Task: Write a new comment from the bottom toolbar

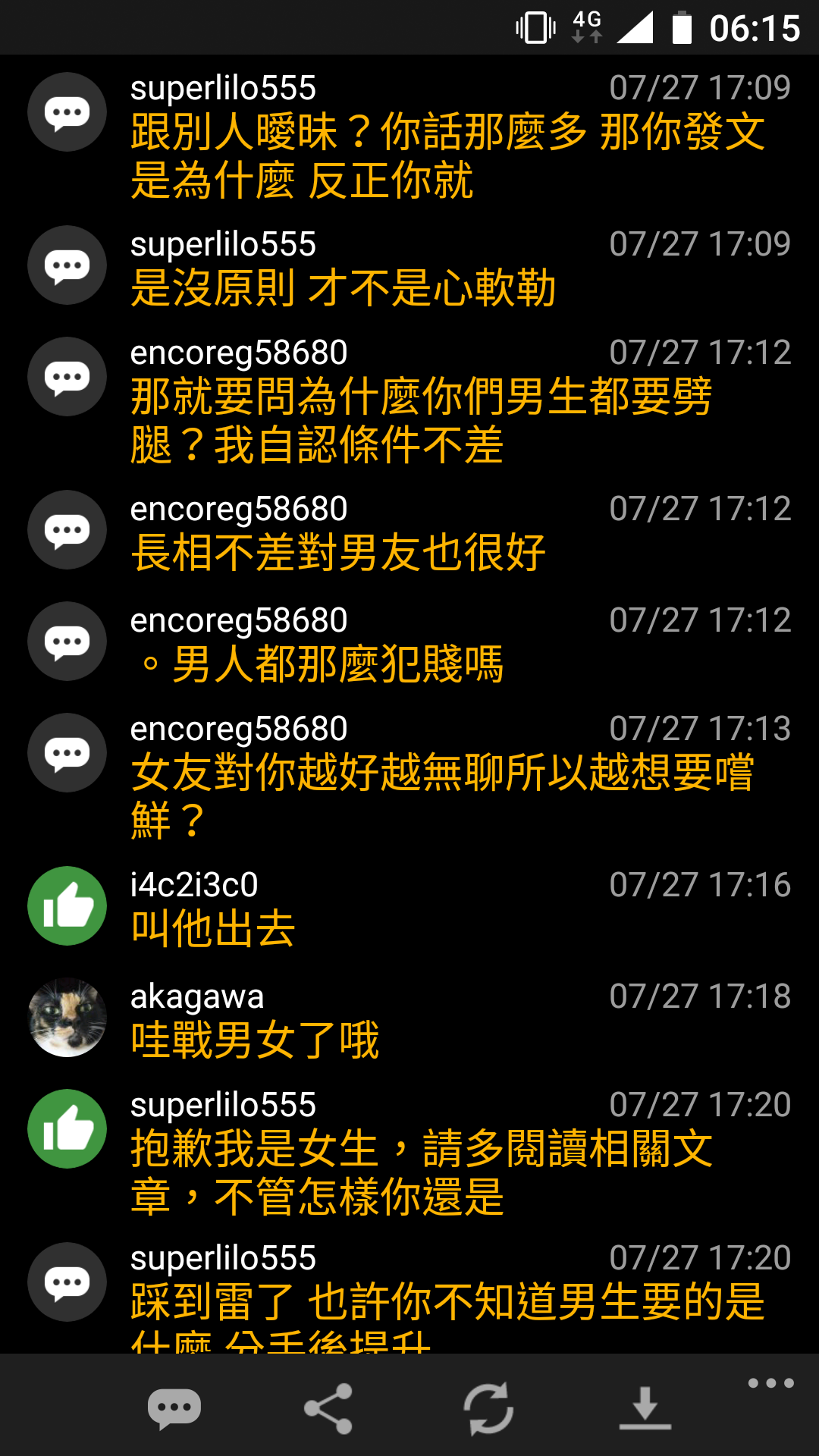Action: pos(174,1407)
